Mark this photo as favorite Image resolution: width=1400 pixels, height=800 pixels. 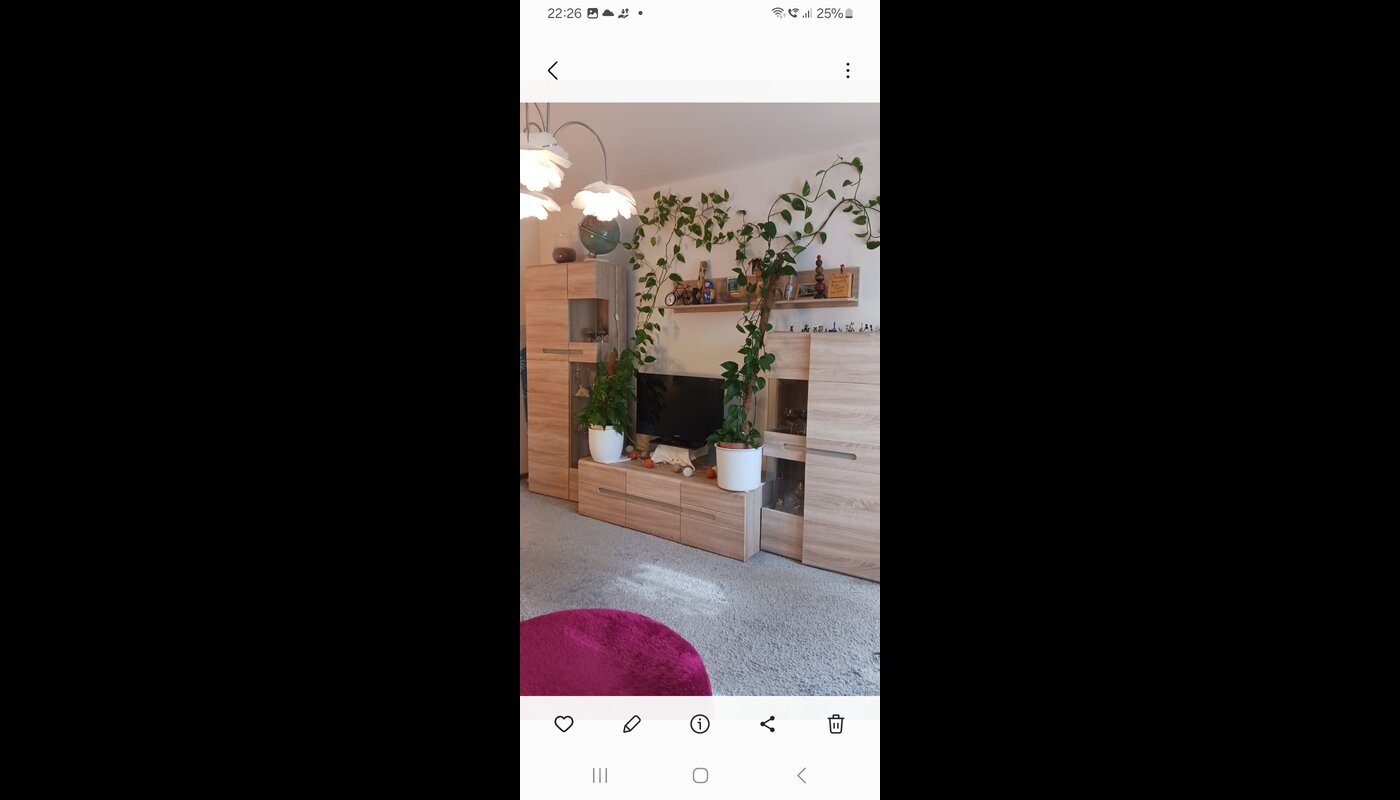(x=564, y=724)
